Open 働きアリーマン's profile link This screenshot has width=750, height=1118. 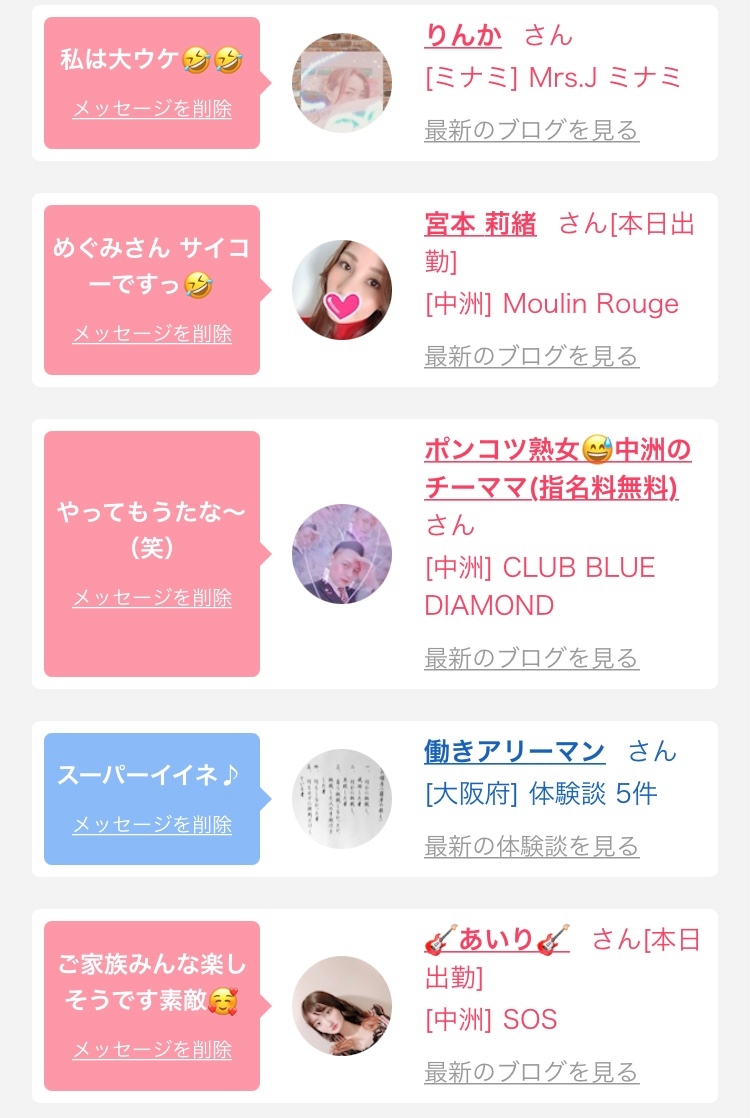tap(514, 751)
